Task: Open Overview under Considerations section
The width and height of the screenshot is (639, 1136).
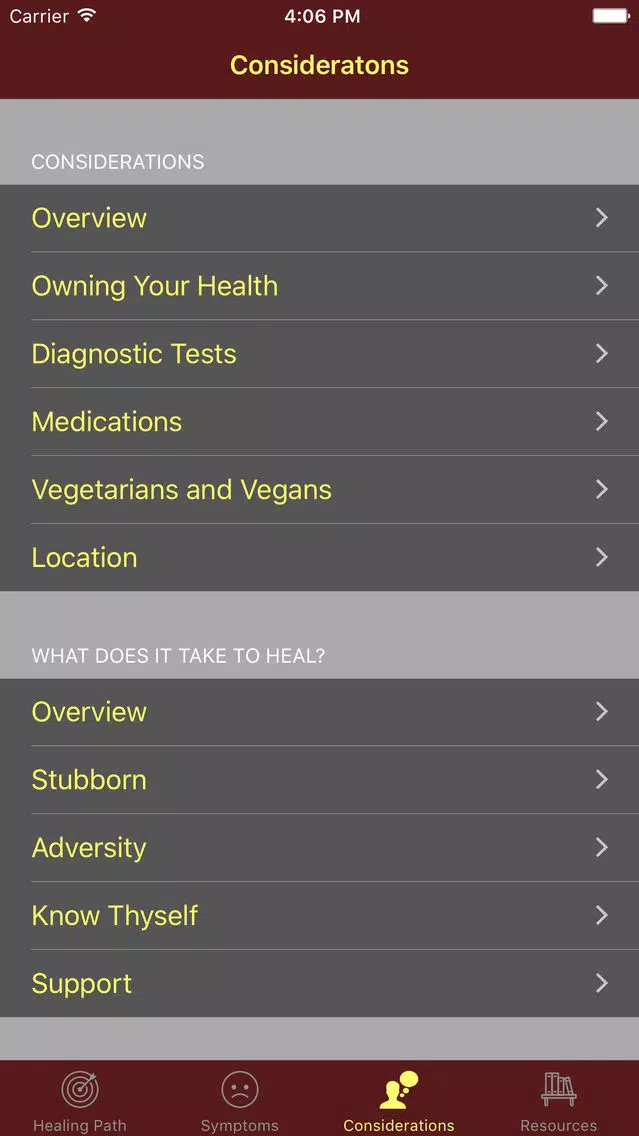Action: click(x=320, y=218)
